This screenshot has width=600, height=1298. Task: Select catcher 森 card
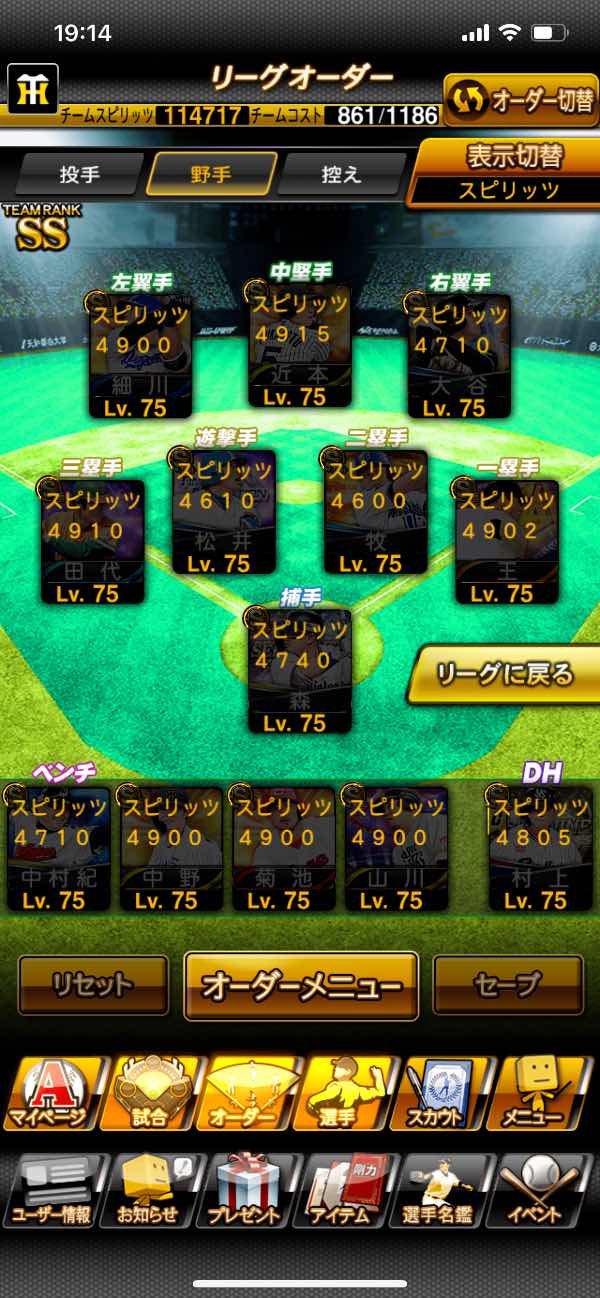pyautogui.click(x=300, y=670)
